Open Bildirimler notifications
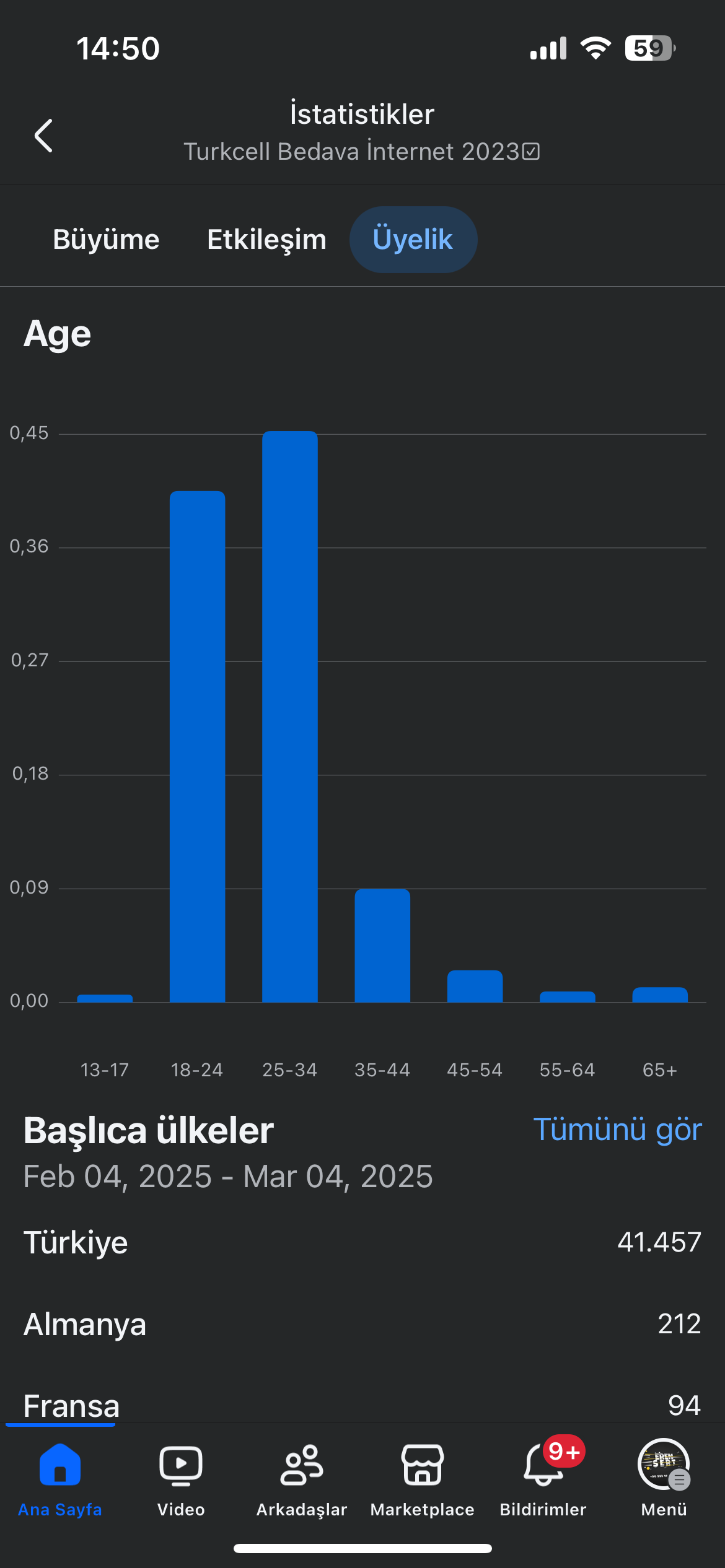 pos(543,1479)
